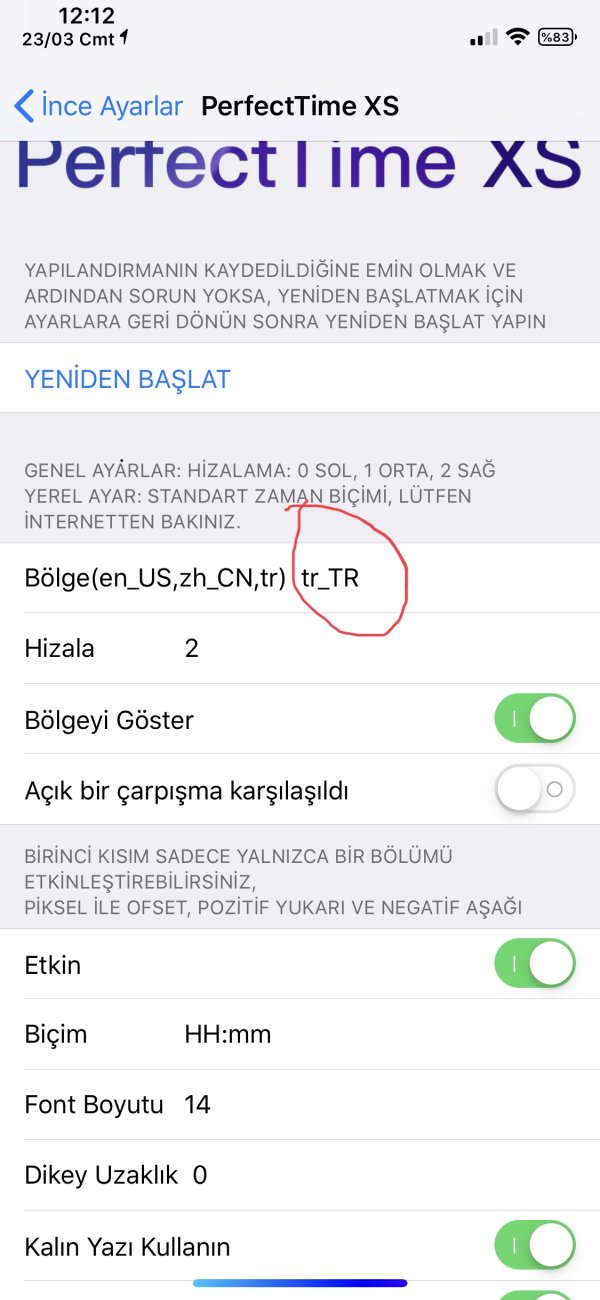This screenshot has width=600, height=1300.
Task: Disable the Bölgeyi Göster switch
Action: [535, 720]
